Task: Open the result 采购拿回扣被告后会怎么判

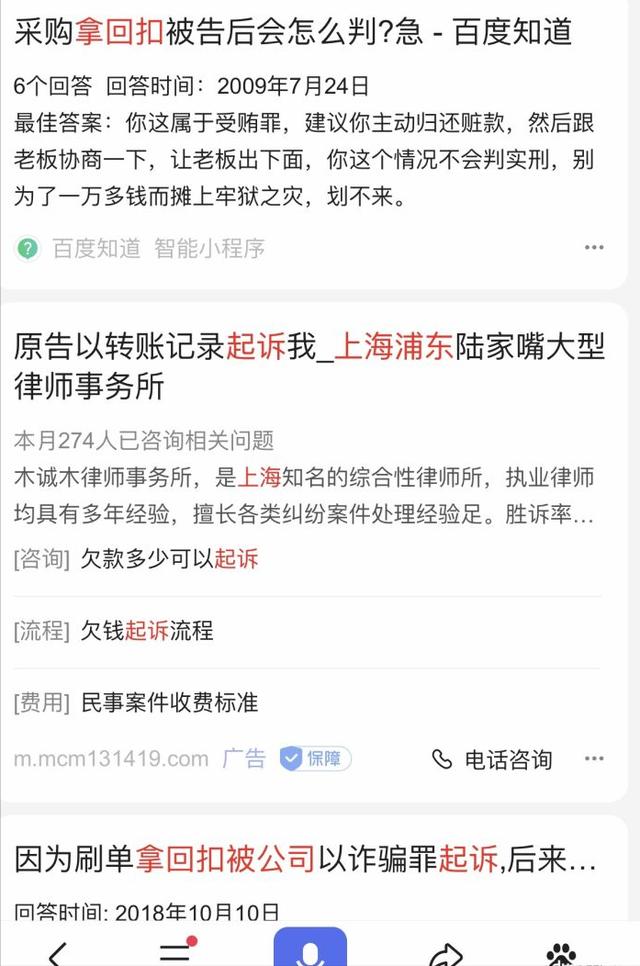Action: [293, 32]
